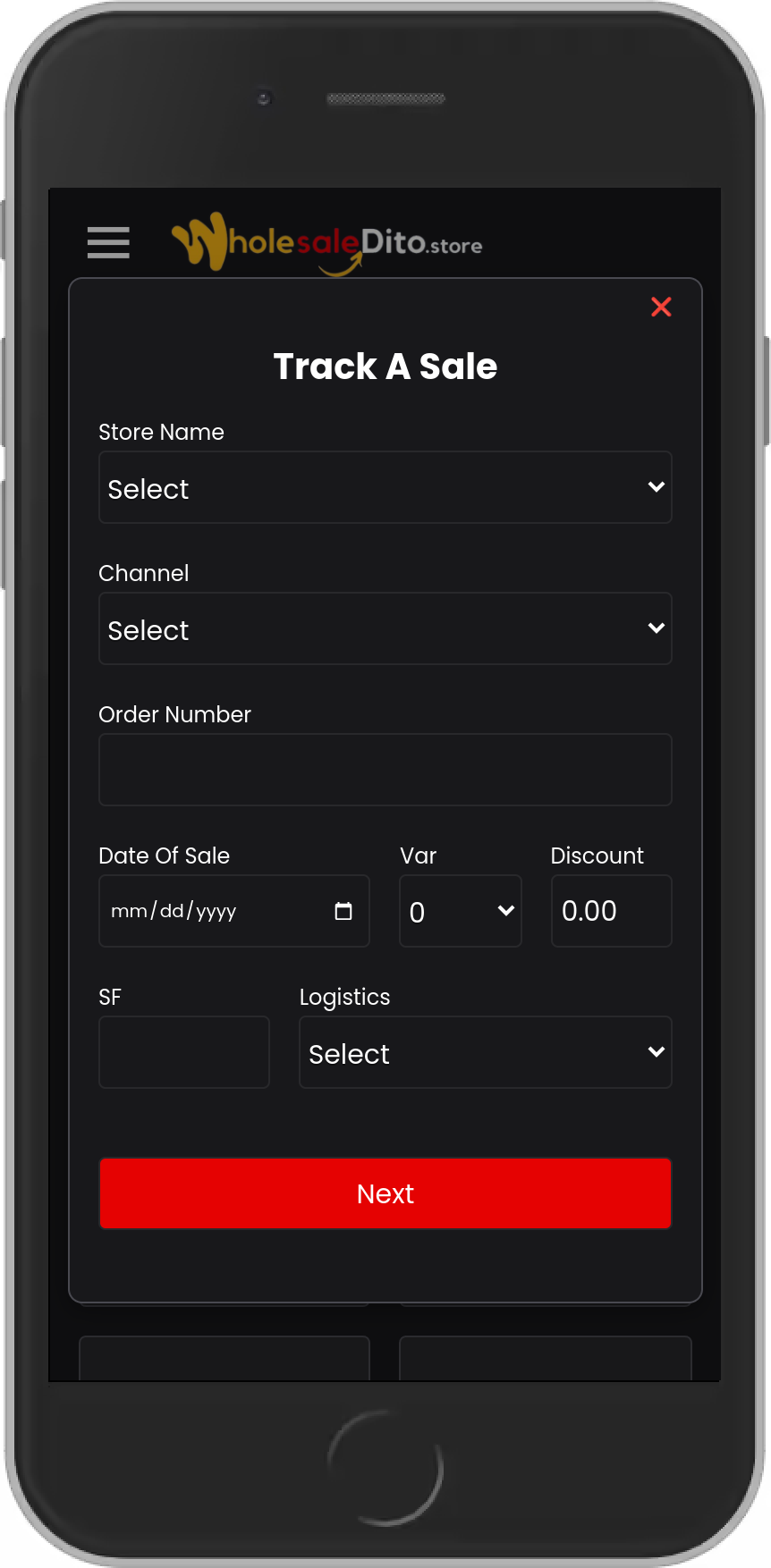The height and width of the screenshot is (1568, 771).
Task: Tap the red Next button
Action: (x=385, y=1193)
